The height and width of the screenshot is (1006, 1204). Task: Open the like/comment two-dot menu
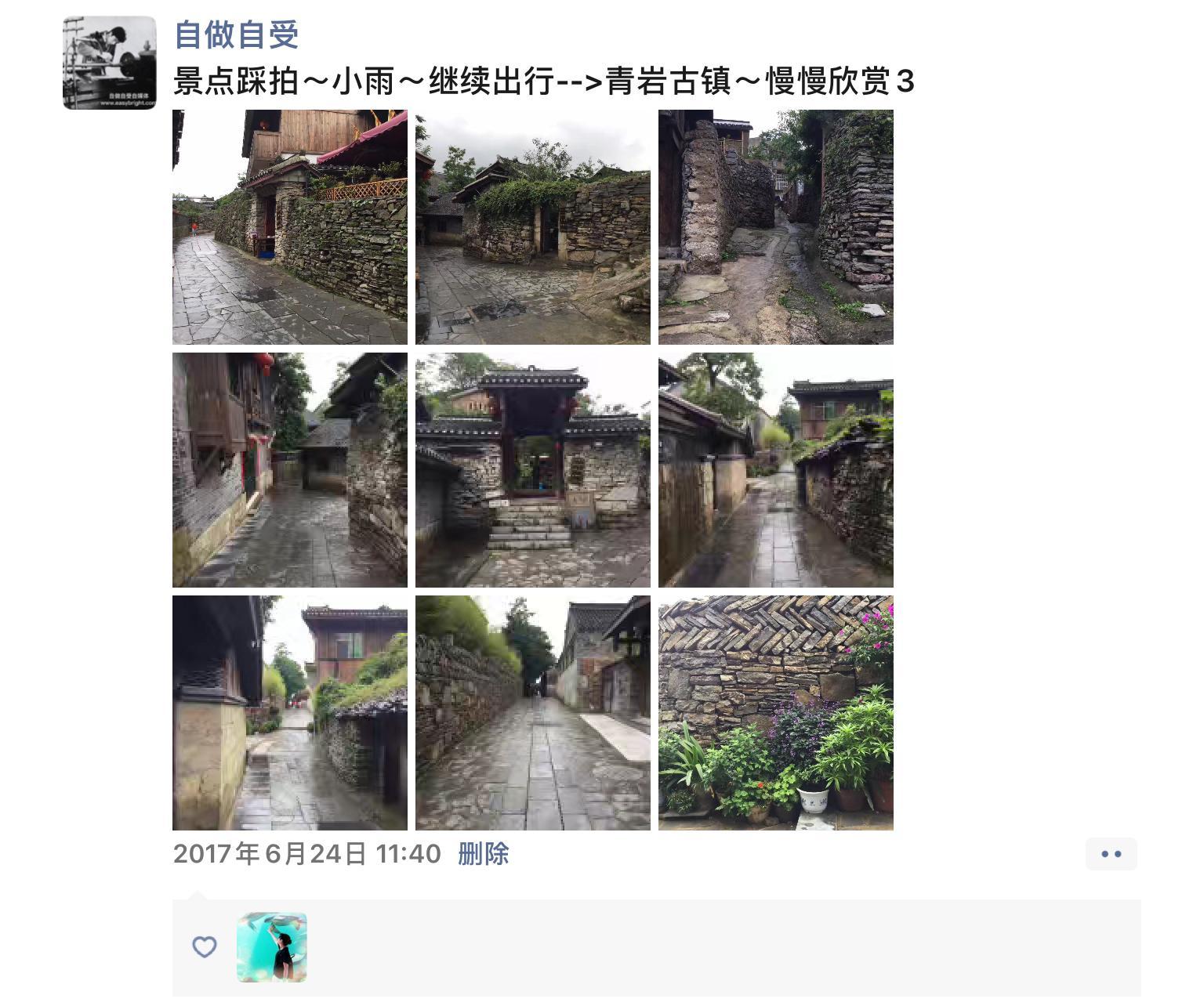coord(1111,854)
